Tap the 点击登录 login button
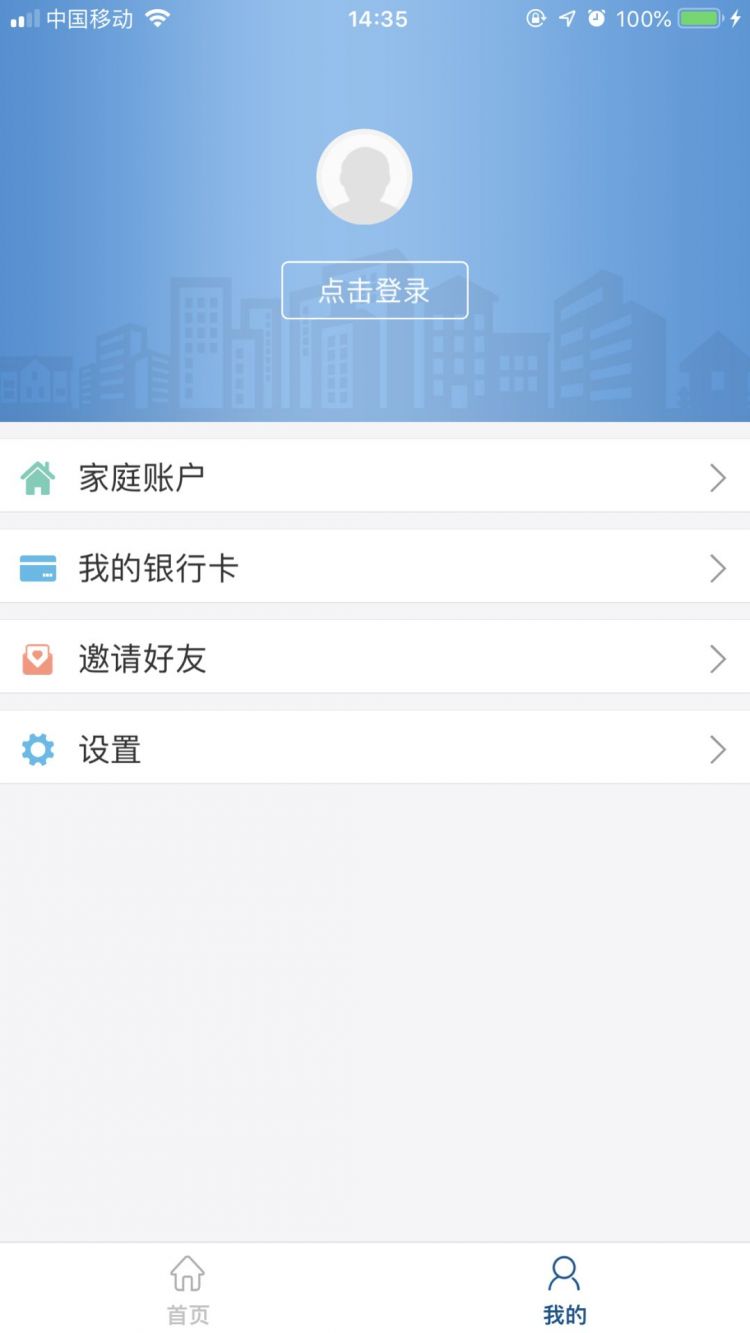 click(374, 290)
